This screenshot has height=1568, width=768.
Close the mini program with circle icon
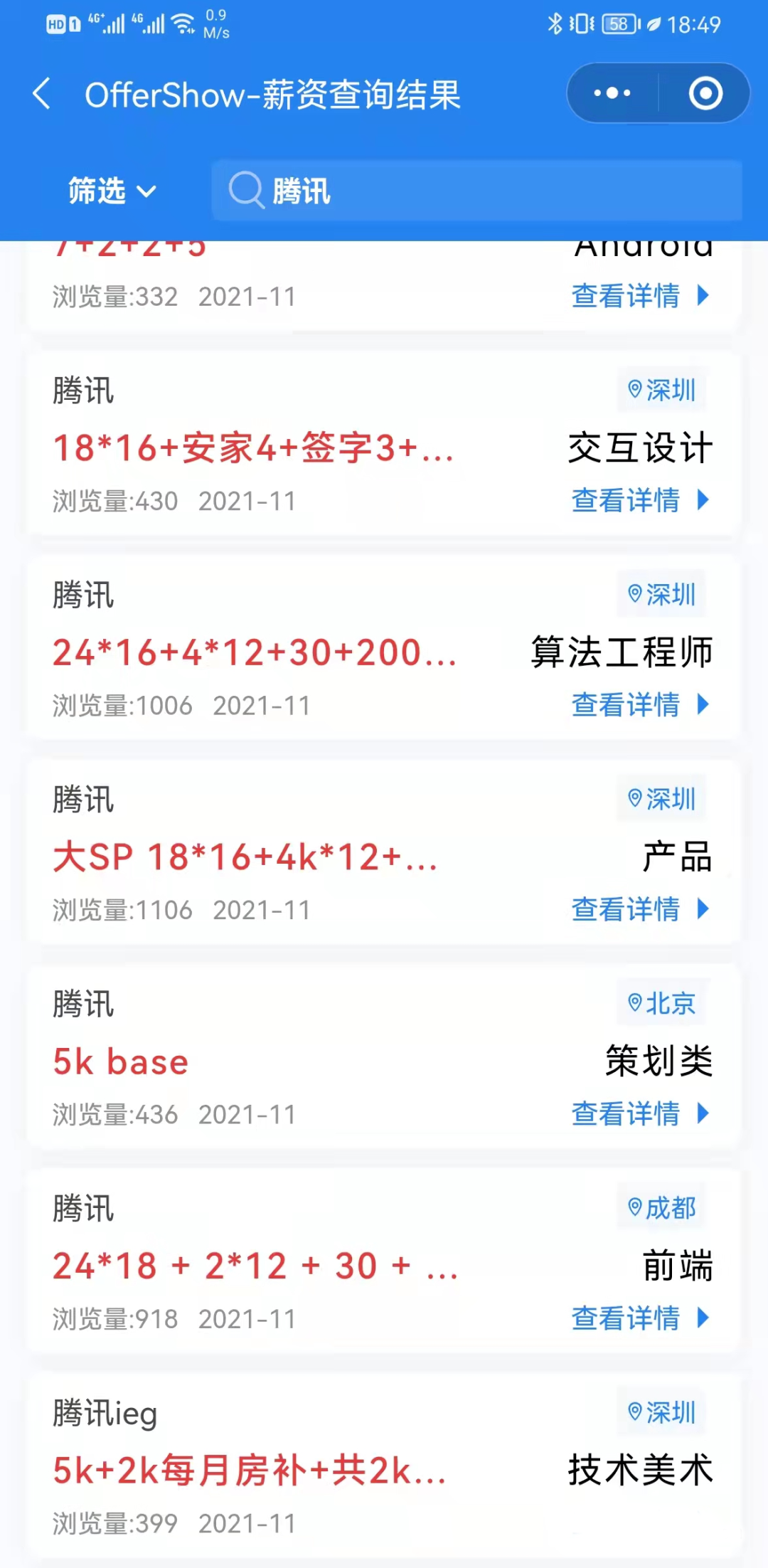(x=705, y=93)
